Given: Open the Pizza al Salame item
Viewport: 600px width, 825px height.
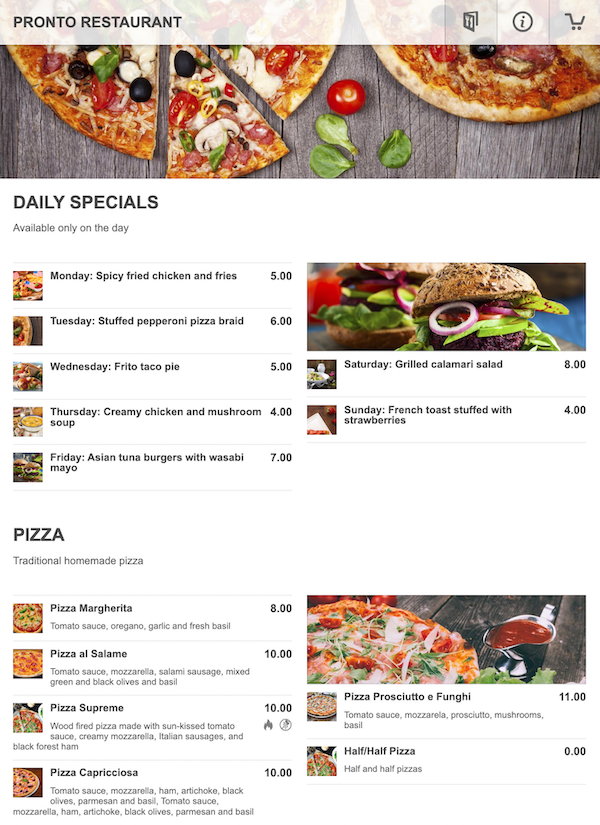Looking at the screenshot, I should (89, 654).
